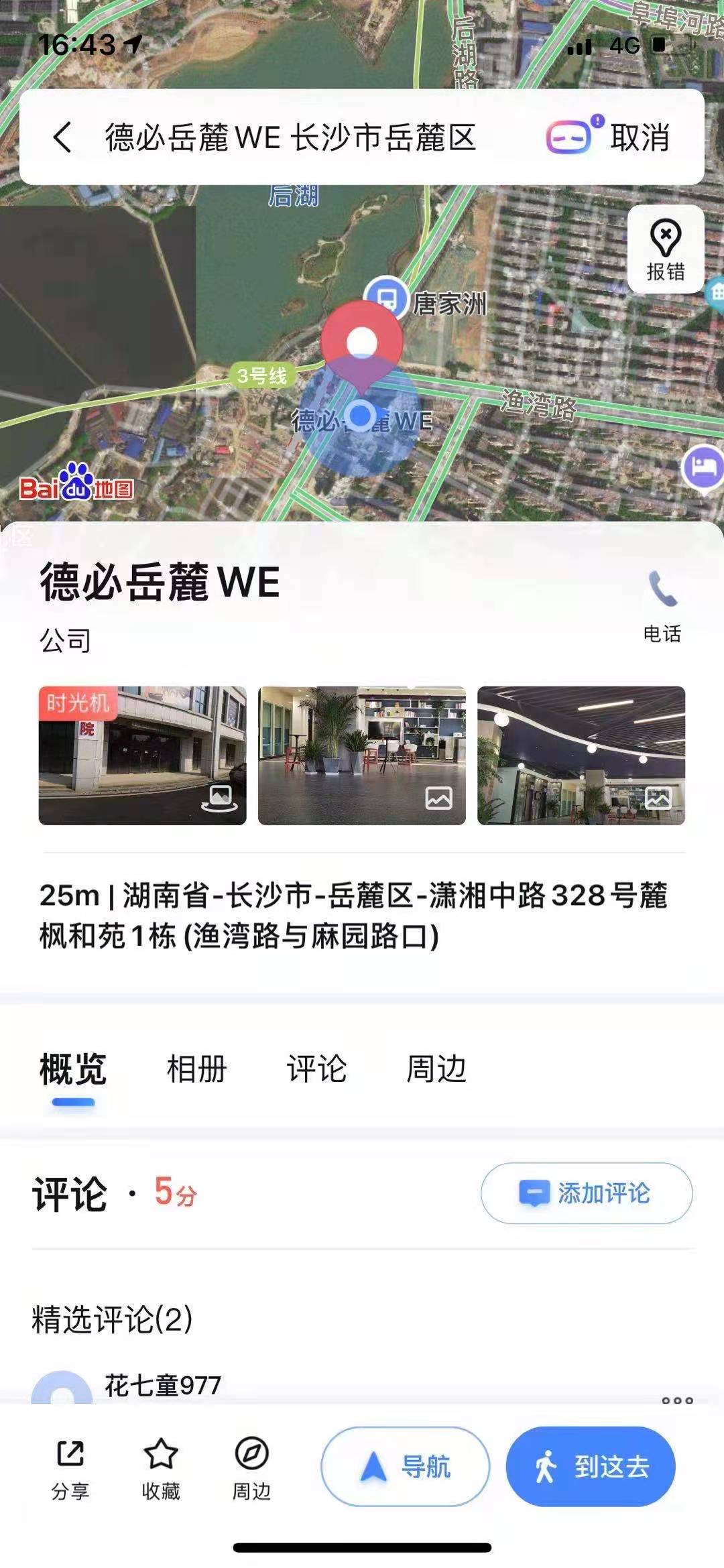The width and height of the screenshot is (724, 1568).
Task: Search the text field 德必岳麓WE 长沙市岳麓区
Action: [290, 137]
